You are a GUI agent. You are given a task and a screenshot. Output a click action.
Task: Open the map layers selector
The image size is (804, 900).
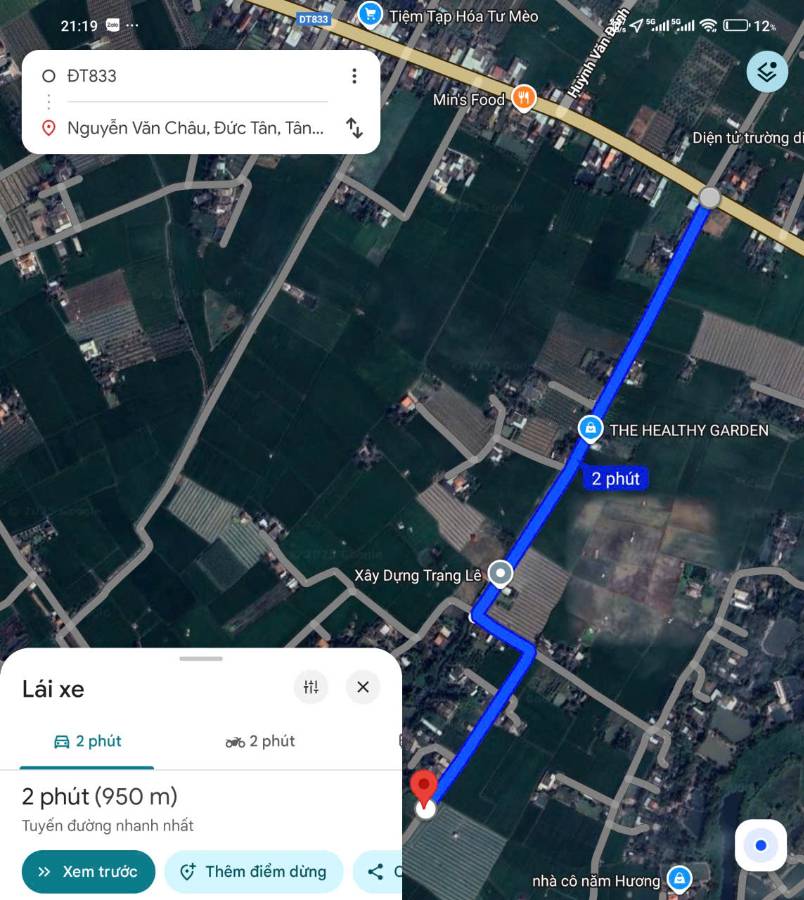tap(766, 71)
